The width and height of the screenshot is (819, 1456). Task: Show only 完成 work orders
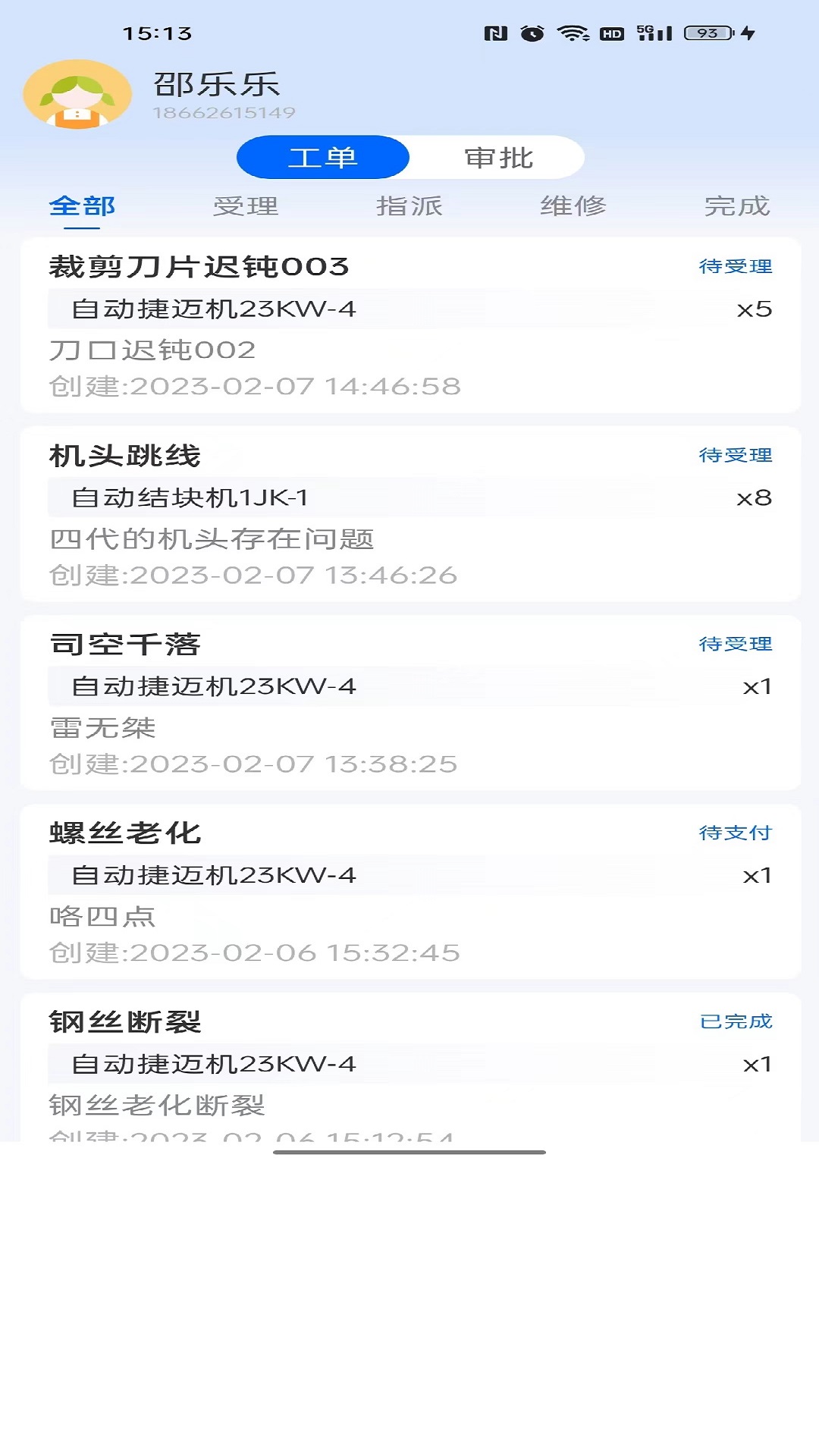738,205
